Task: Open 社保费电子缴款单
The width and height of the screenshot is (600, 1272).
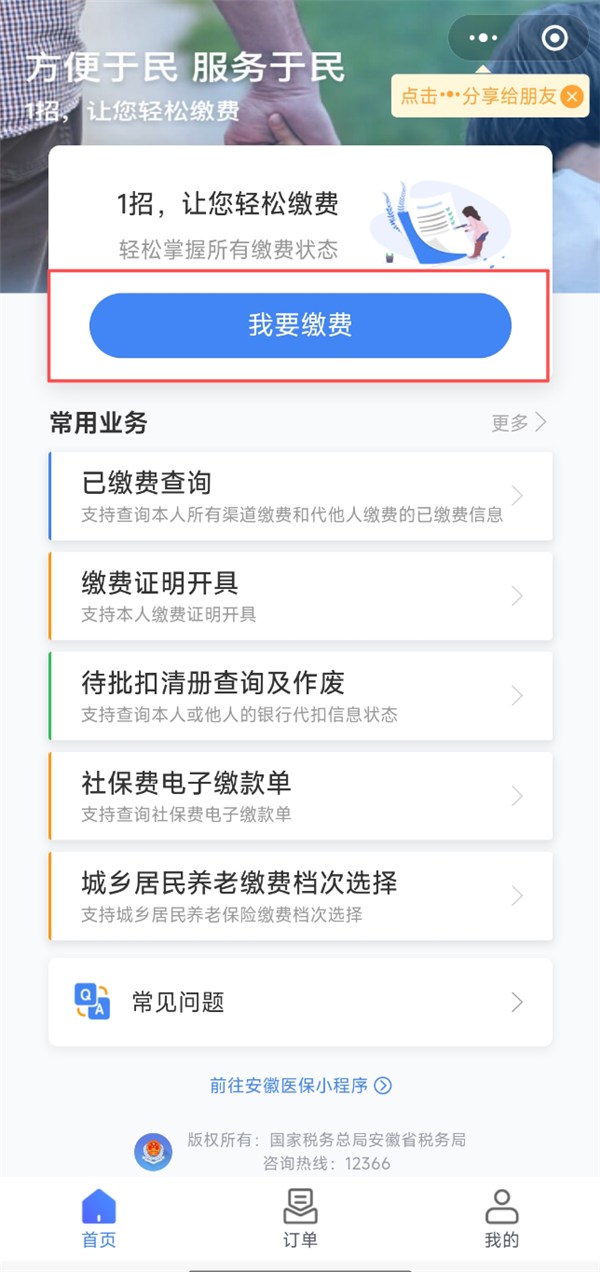Action: (x=300, y=796)
